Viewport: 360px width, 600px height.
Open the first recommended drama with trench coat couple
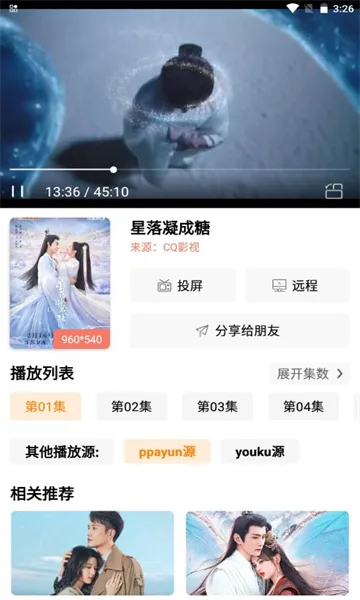[x=93, y=553]
